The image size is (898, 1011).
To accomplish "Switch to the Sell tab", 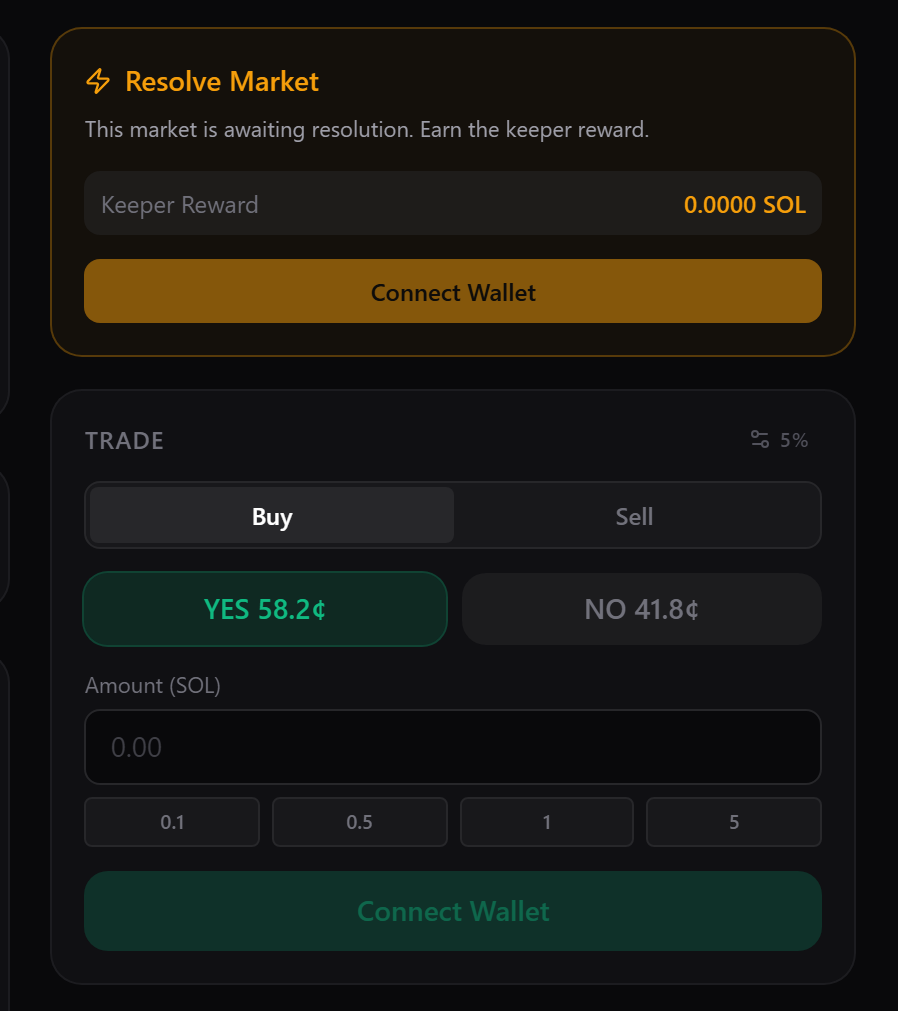I will [634, 516].
